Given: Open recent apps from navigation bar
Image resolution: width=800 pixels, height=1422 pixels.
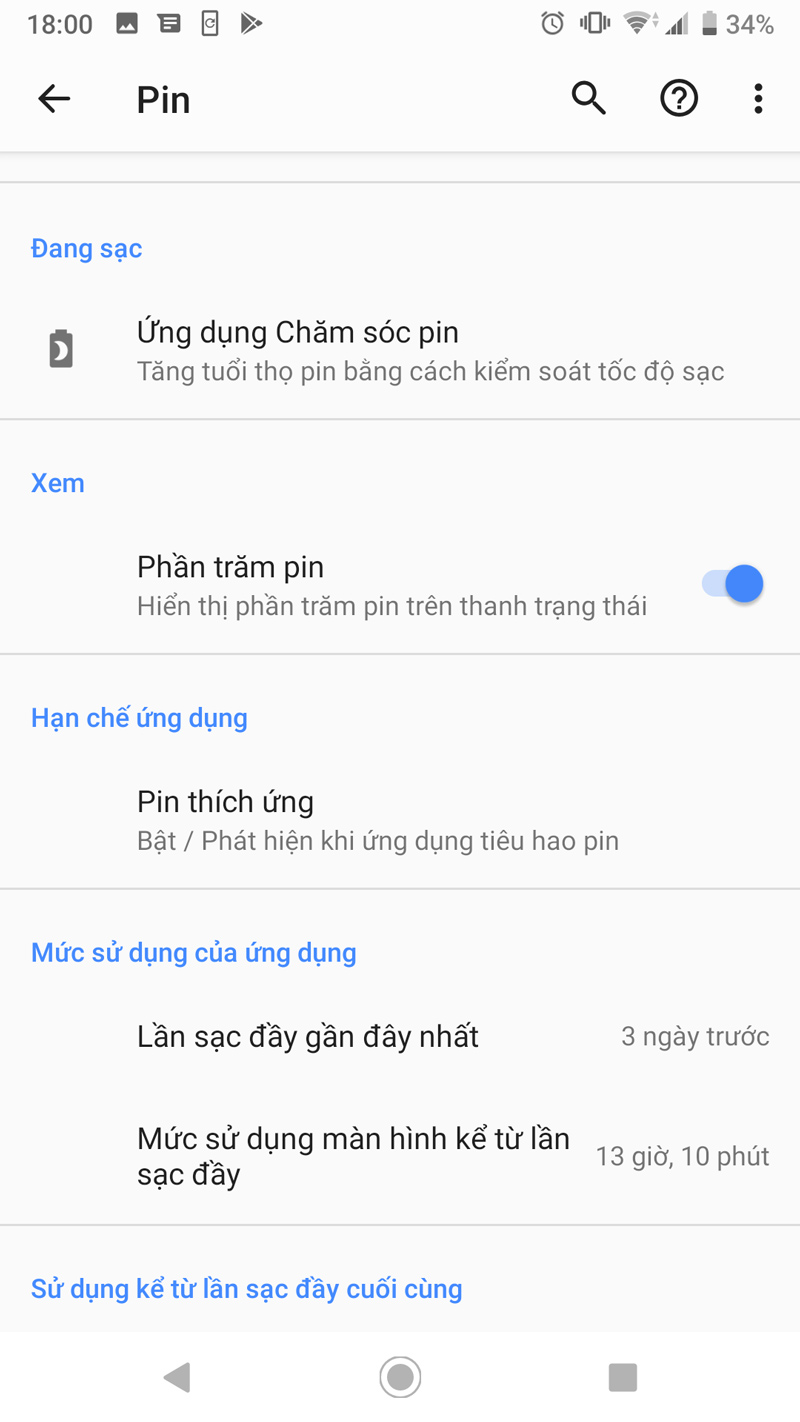Looking at the screenshot, I should pyautogui.click(x=622, y=1377).
